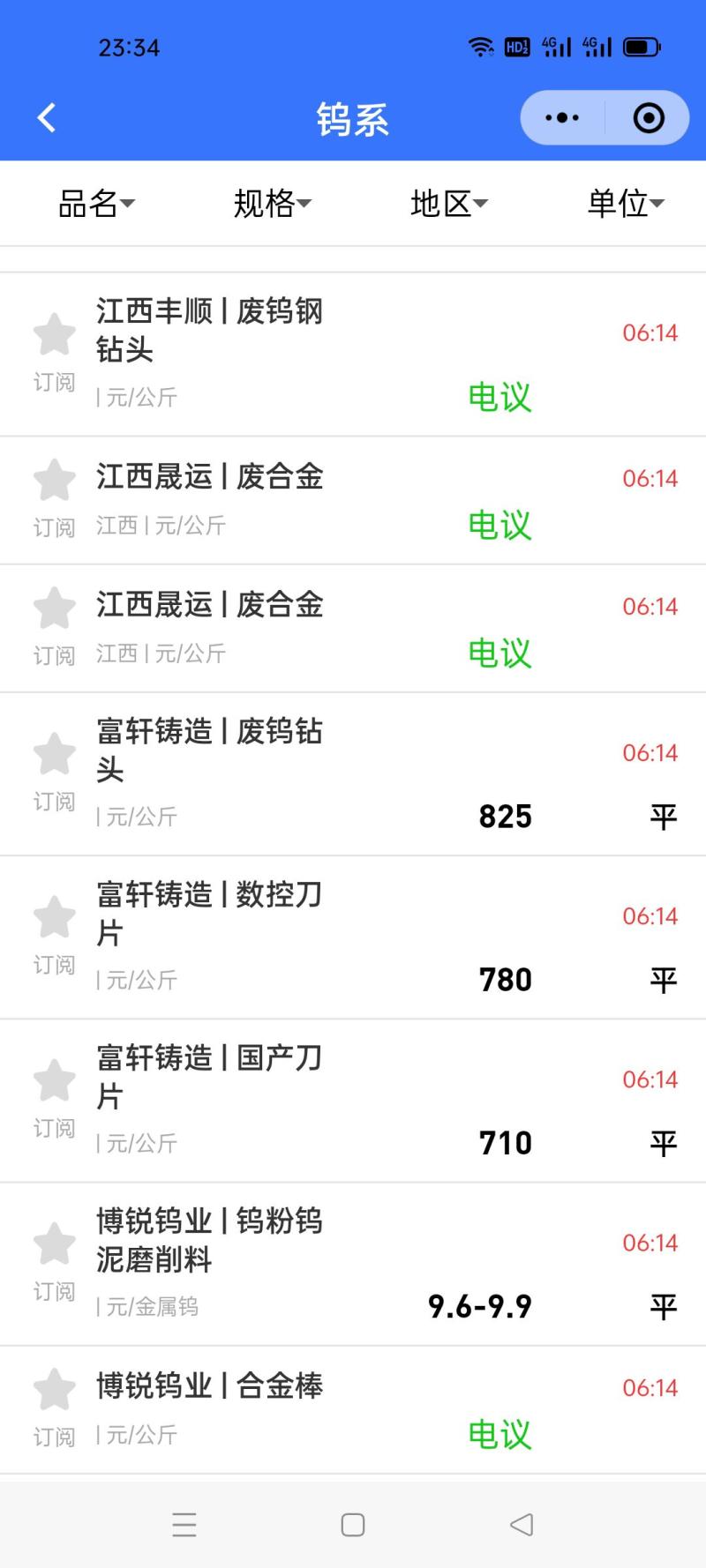Expand the 品名 filter dropdown

pos(96,204)
